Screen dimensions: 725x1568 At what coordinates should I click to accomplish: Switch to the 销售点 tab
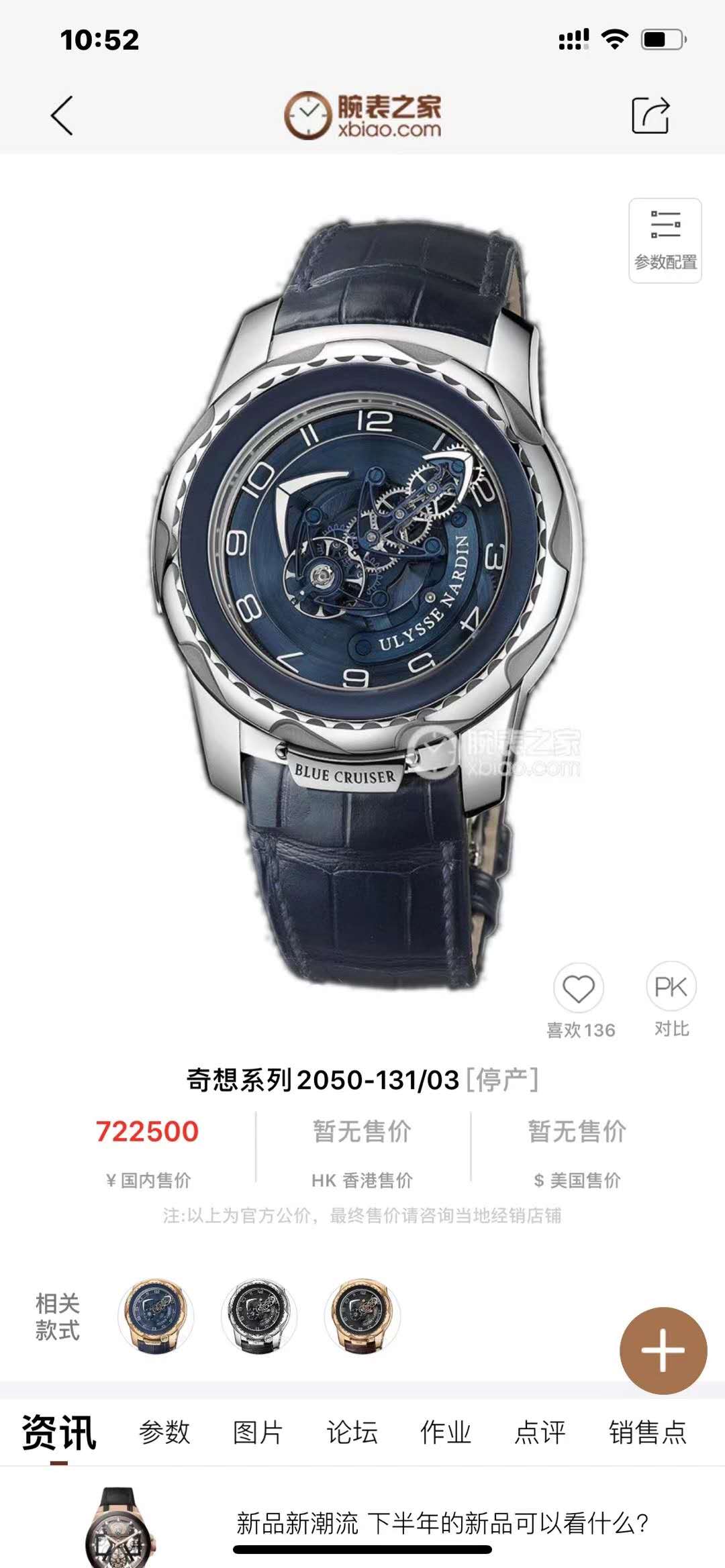[x=647, y=1432]
